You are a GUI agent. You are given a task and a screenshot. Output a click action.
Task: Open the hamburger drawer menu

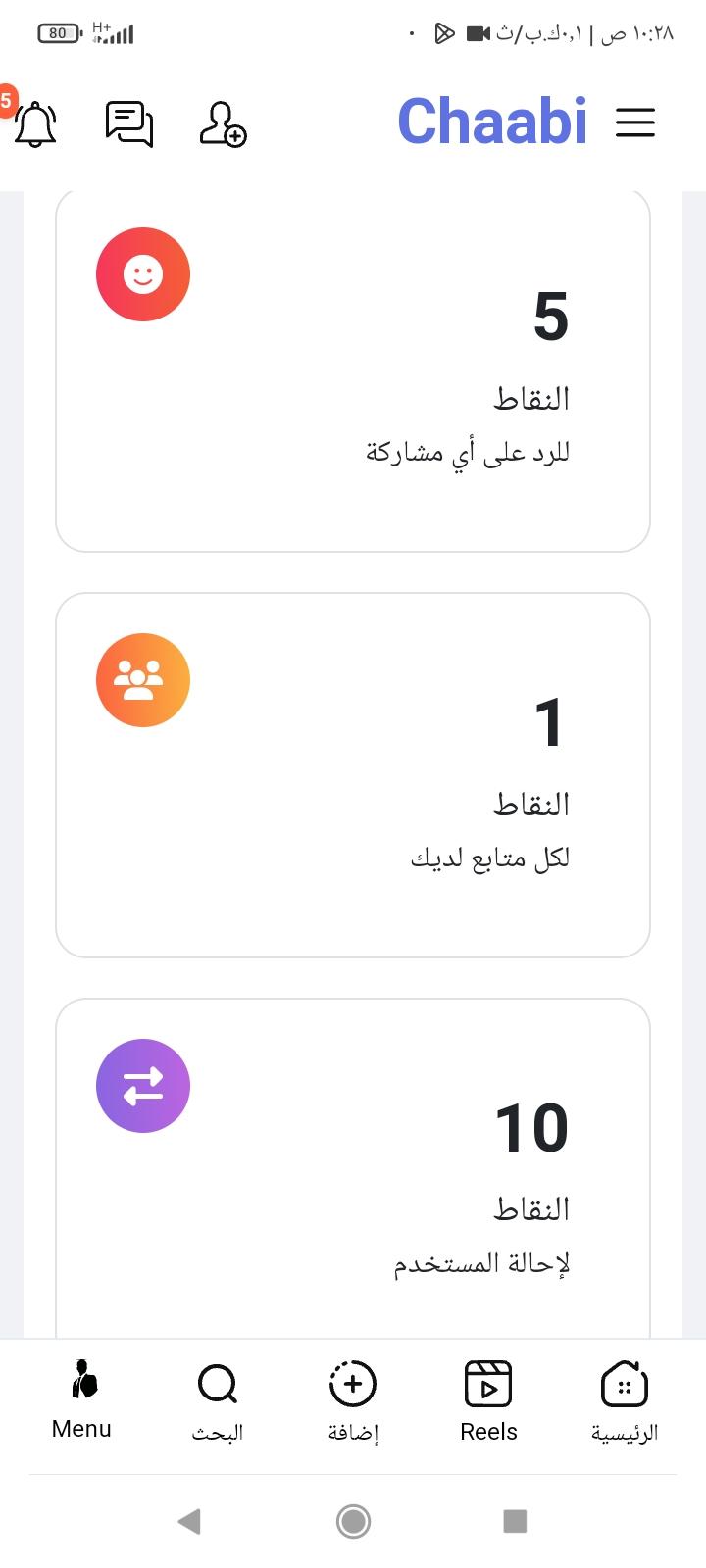click(635, 122)
